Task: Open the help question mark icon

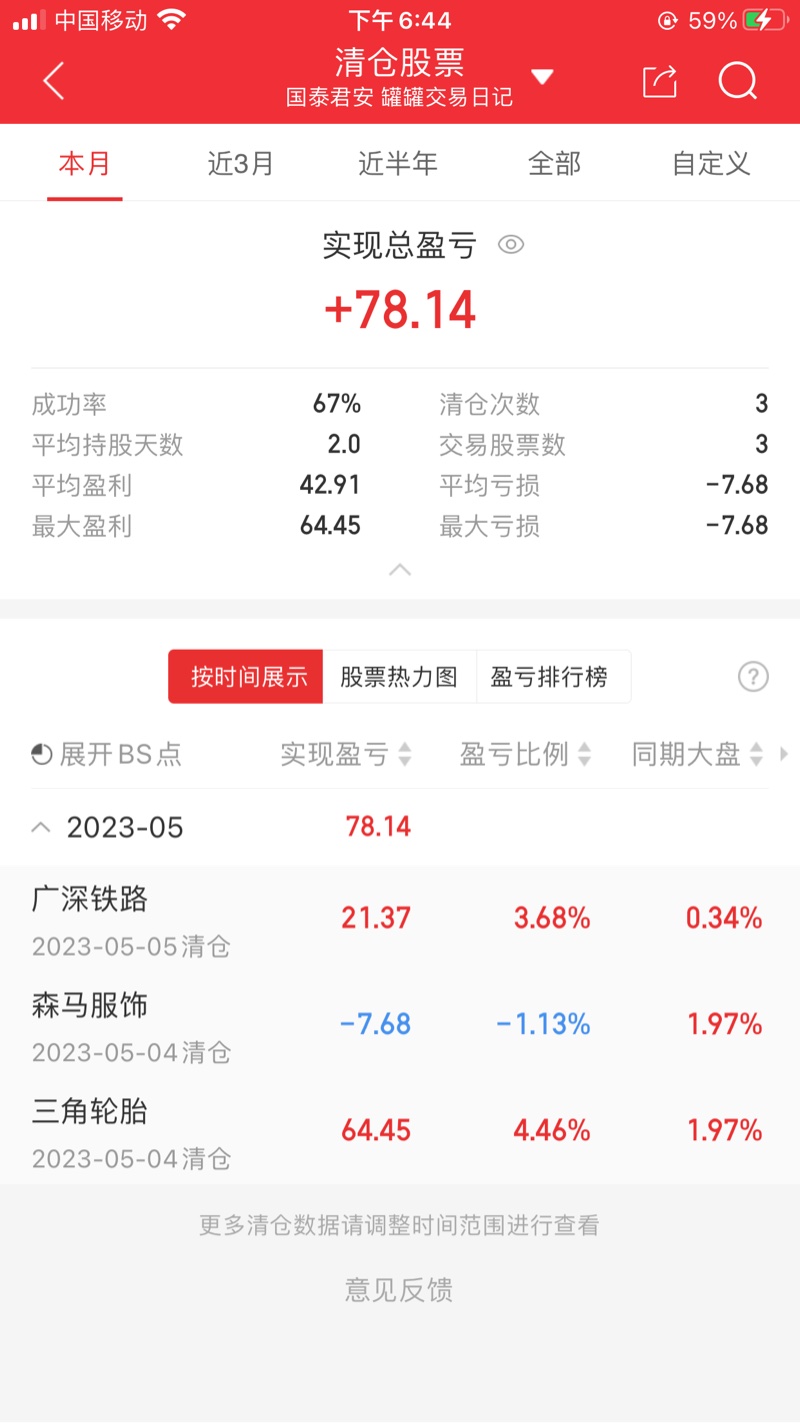Action: 753,677
